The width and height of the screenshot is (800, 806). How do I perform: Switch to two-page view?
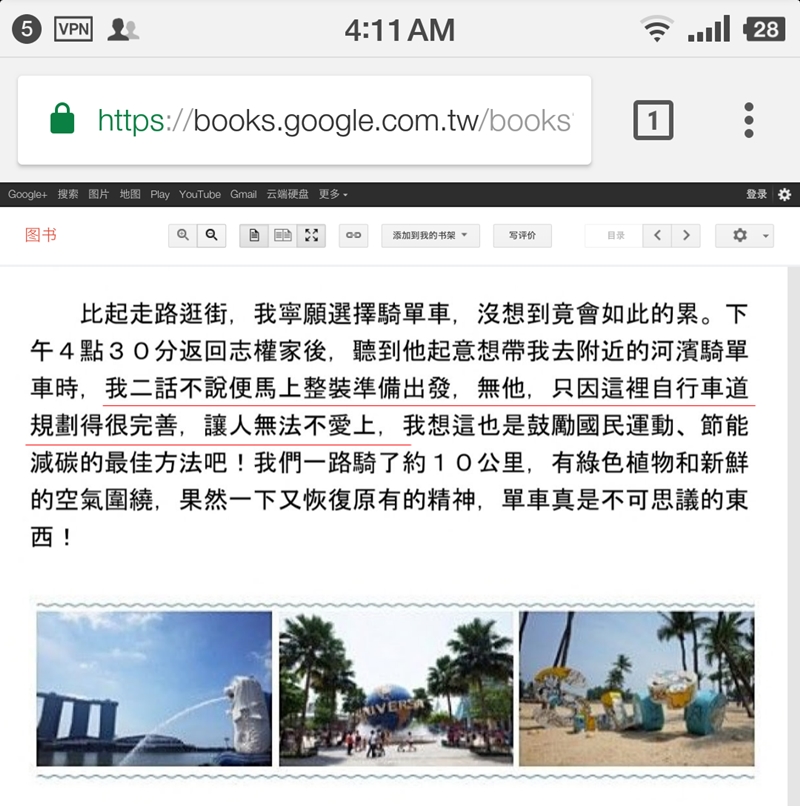[283, 235]
